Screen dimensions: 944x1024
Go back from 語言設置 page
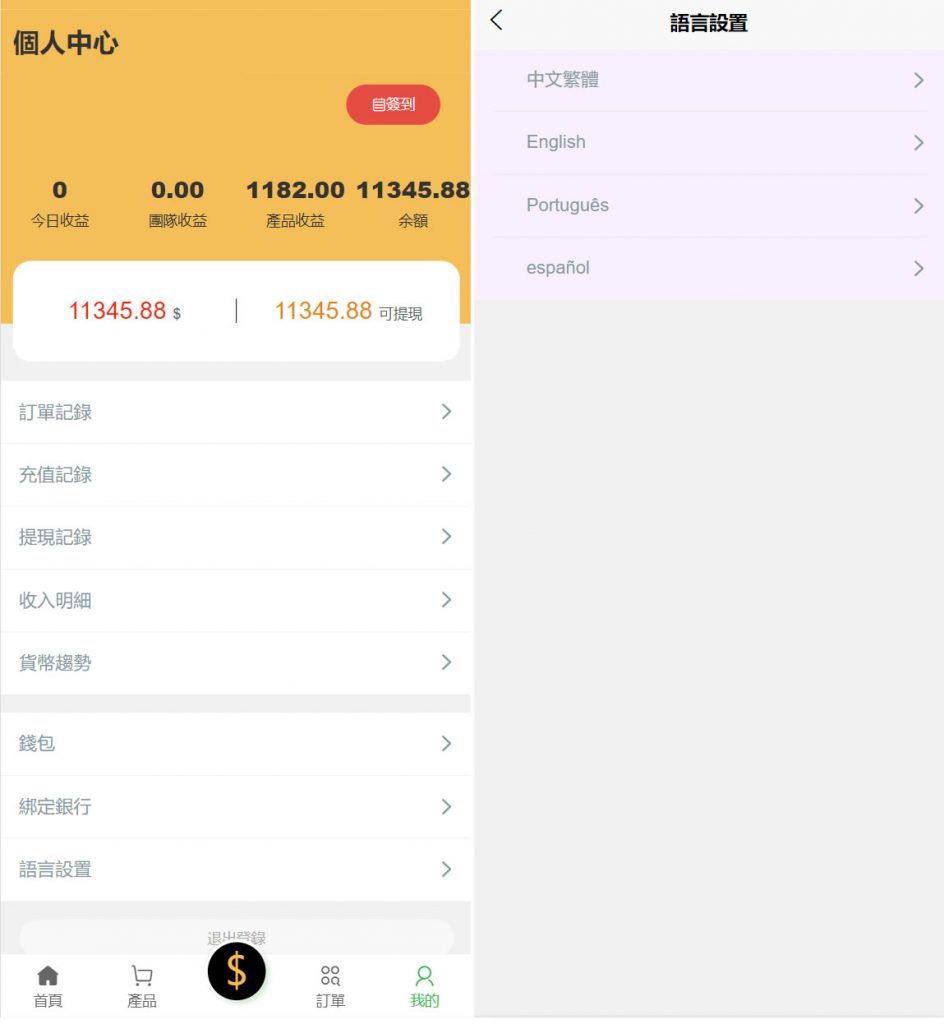[x=497, y=20]
